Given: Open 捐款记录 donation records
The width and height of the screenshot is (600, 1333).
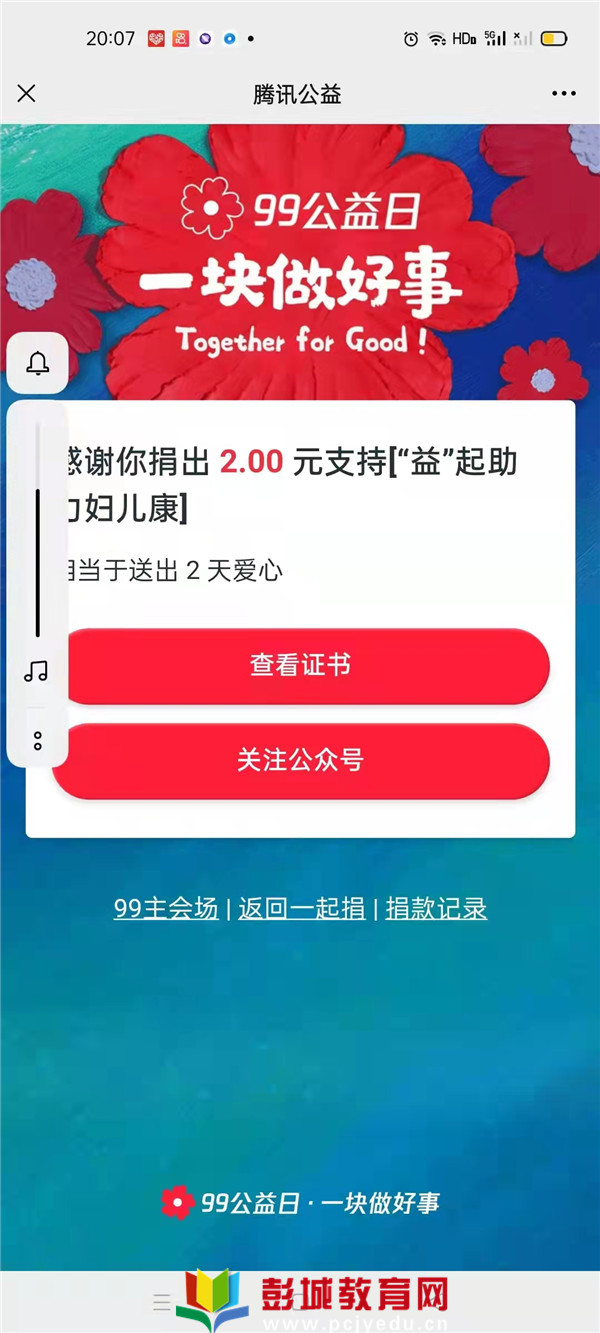Looking at the screenshot, I should click(436, 909).
